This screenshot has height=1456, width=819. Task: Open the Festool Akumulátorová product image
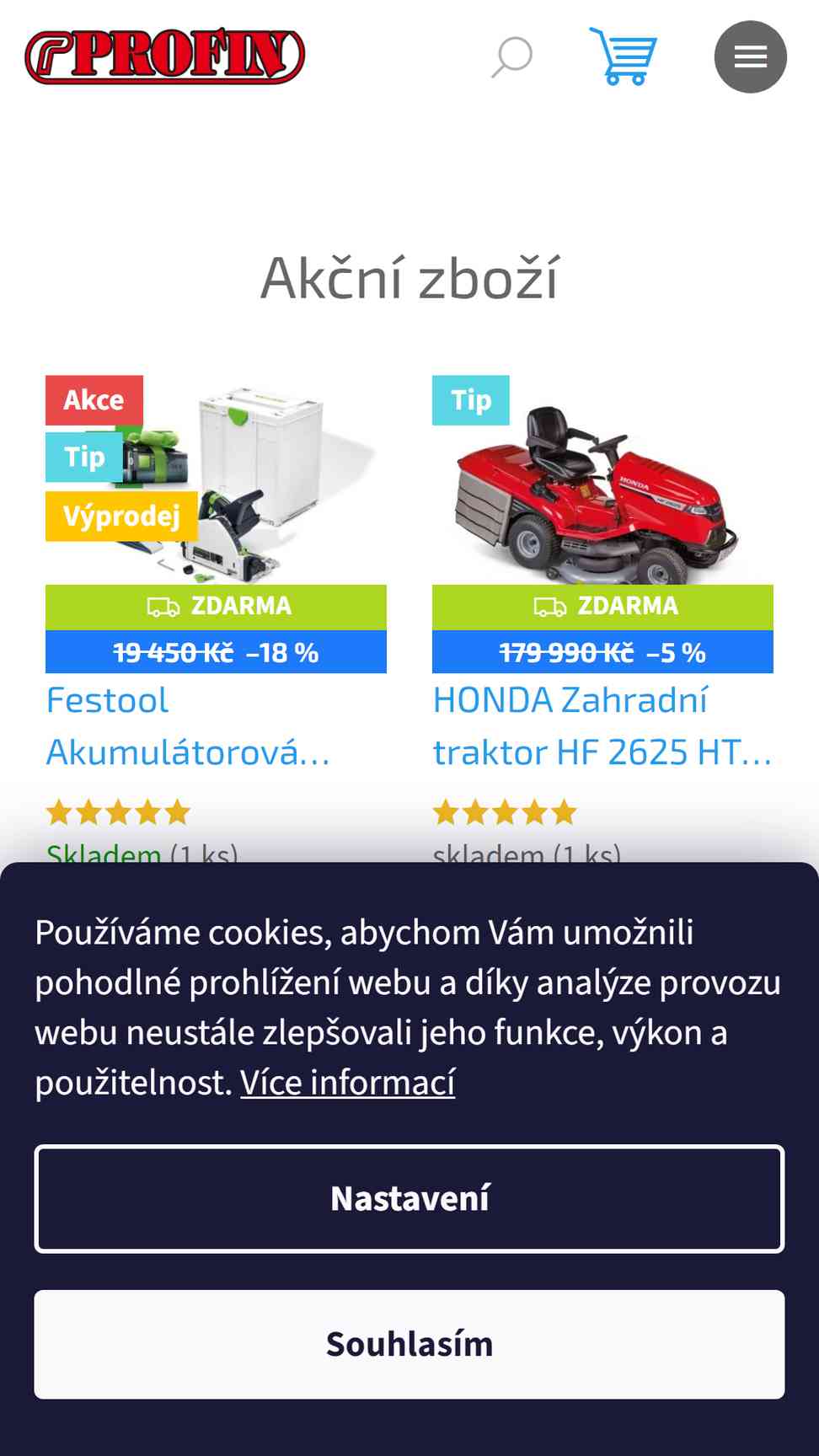click(x=216, y=480)
